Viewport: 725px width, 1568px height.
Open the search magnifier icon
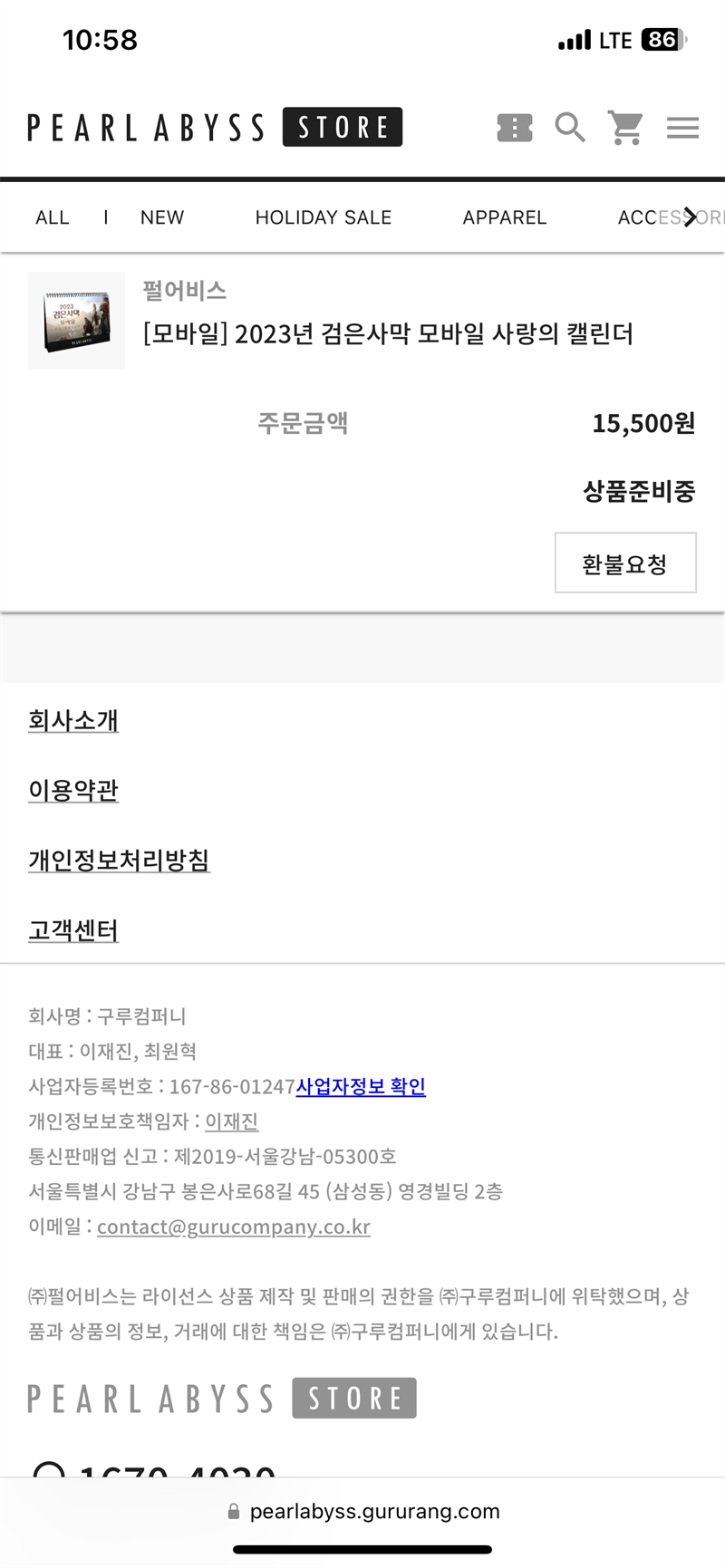570,128
